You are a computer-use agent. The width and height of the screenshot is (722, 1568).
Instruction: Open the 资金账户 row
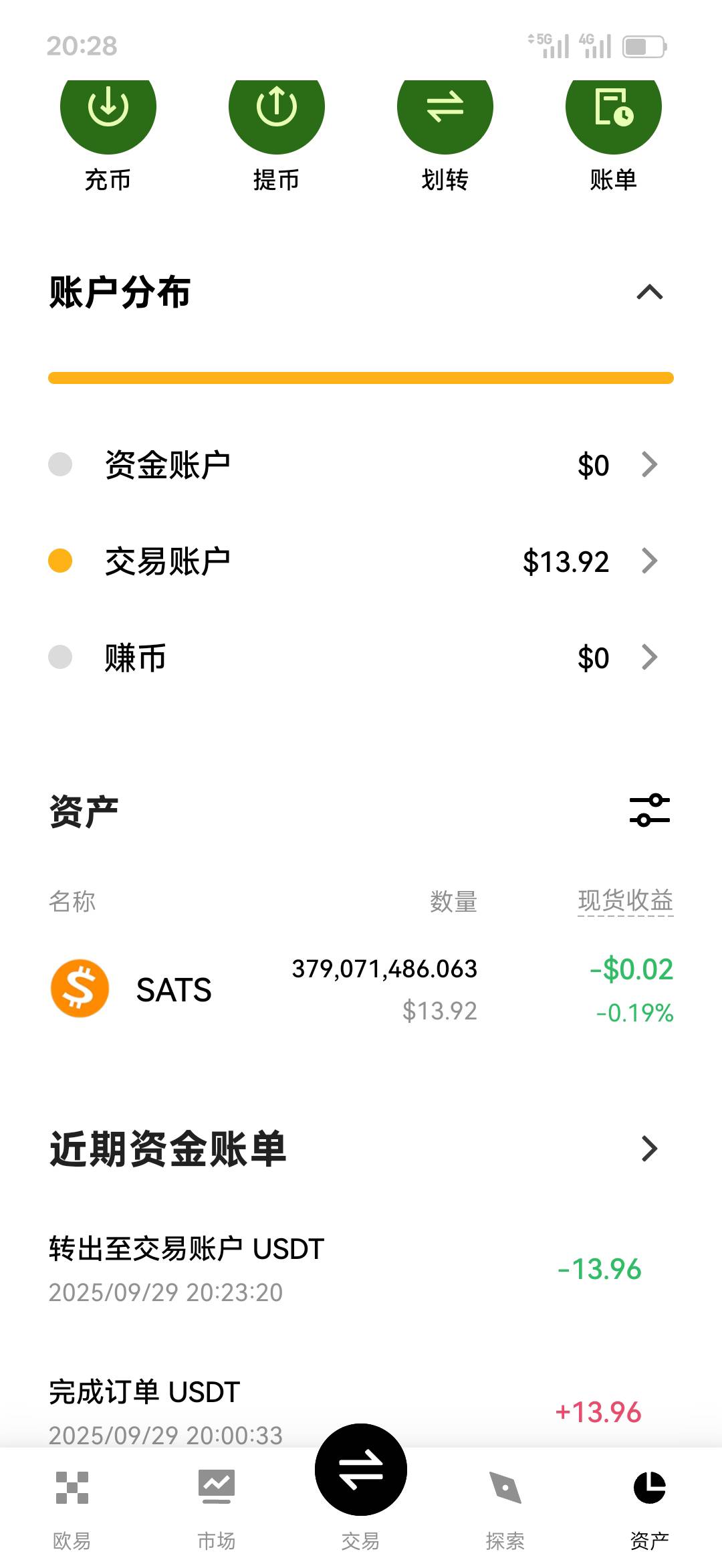(x=361, y=465)
